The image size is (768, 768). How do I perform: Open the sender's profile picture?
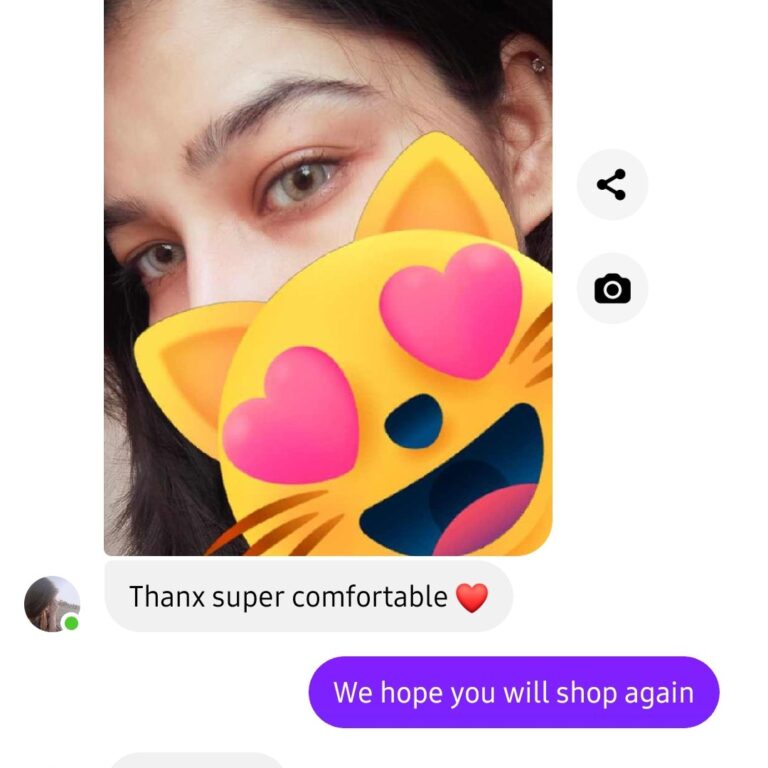[52, 604]
